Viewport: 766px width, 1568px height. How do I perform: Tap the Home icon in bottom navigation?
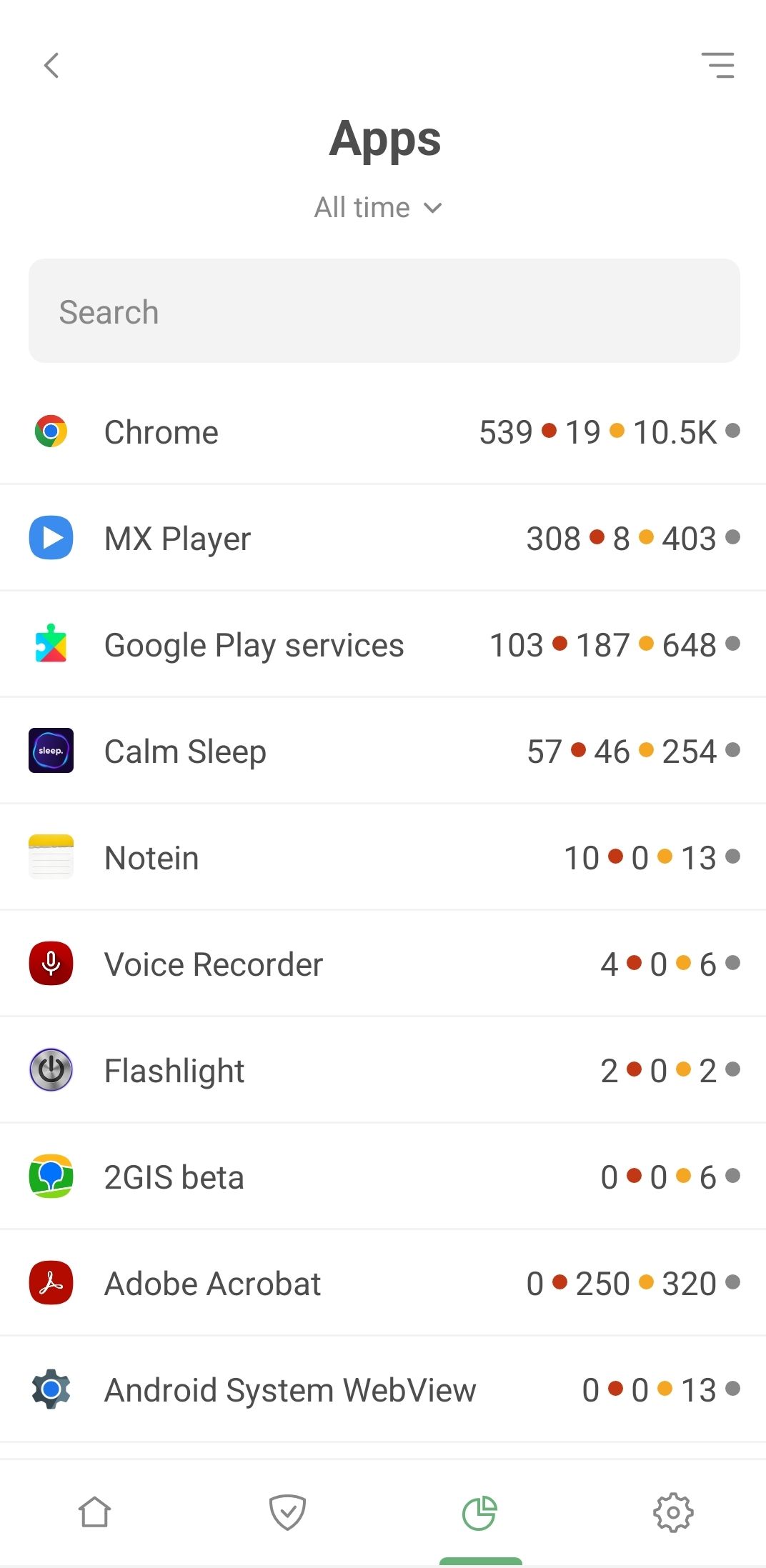pos(95,1512)
